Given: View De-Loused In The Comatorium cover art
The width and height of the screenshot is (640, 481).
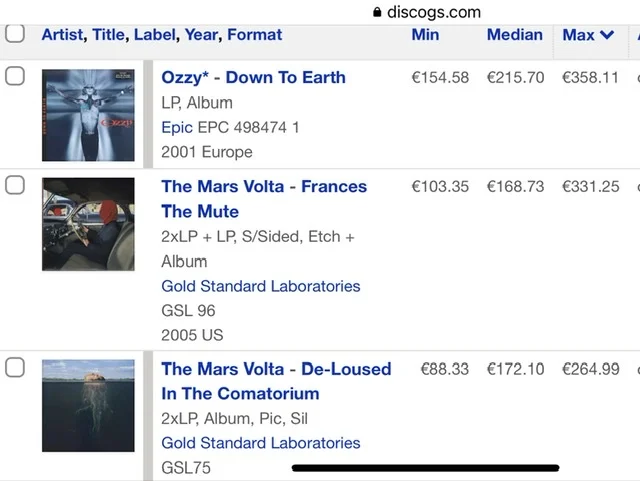Looking at the screenshot, I should (x=88, y=405).
